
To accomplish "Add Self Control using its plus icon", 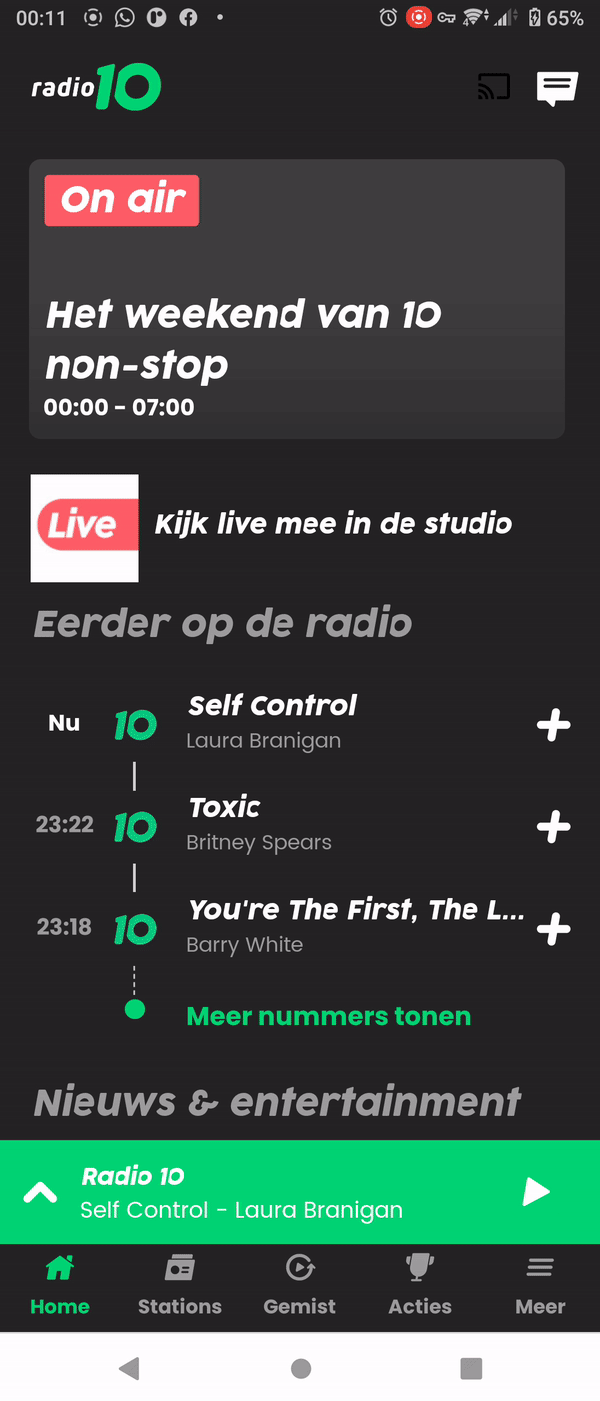I will 554,725.
